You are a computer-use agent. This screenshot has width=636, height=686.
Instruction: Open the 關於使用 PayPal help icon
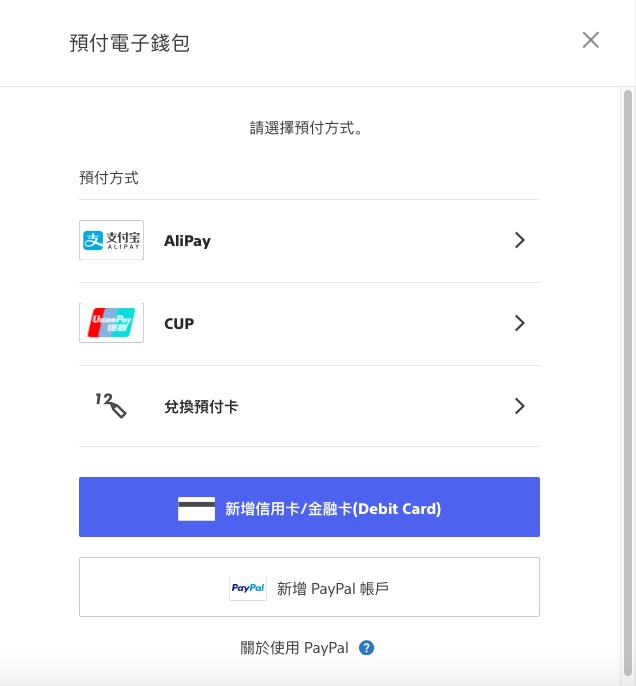[367, 648]
